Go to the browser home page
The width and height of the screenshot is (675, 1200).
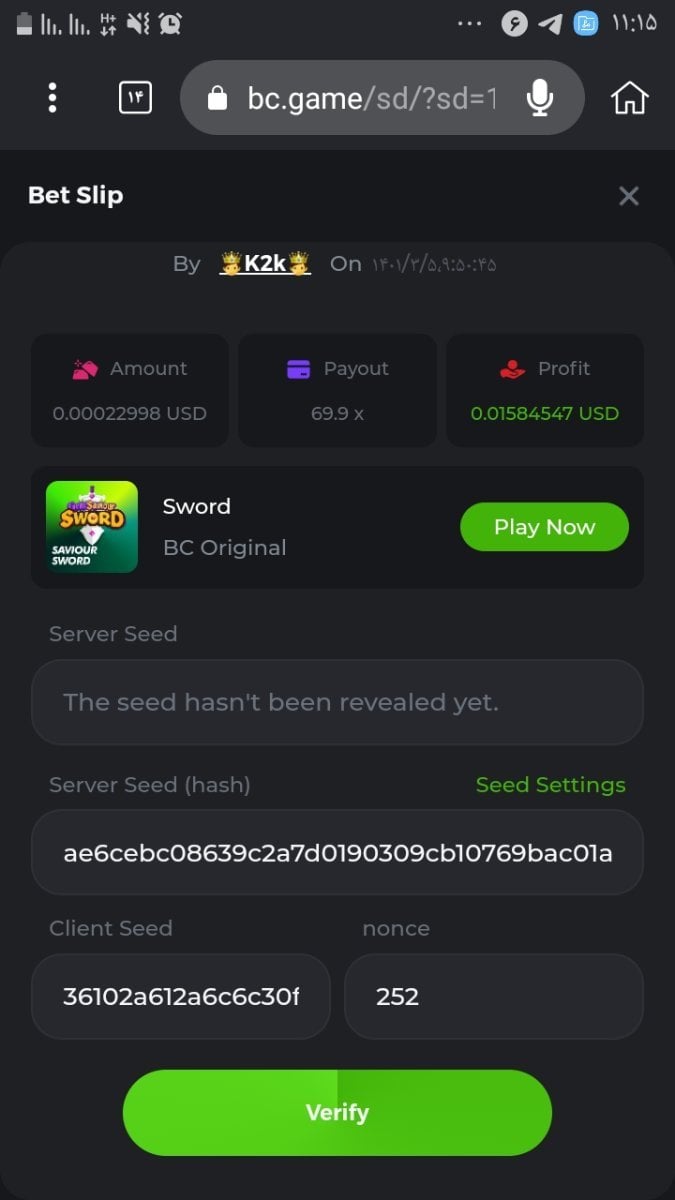tap(629, 98)
